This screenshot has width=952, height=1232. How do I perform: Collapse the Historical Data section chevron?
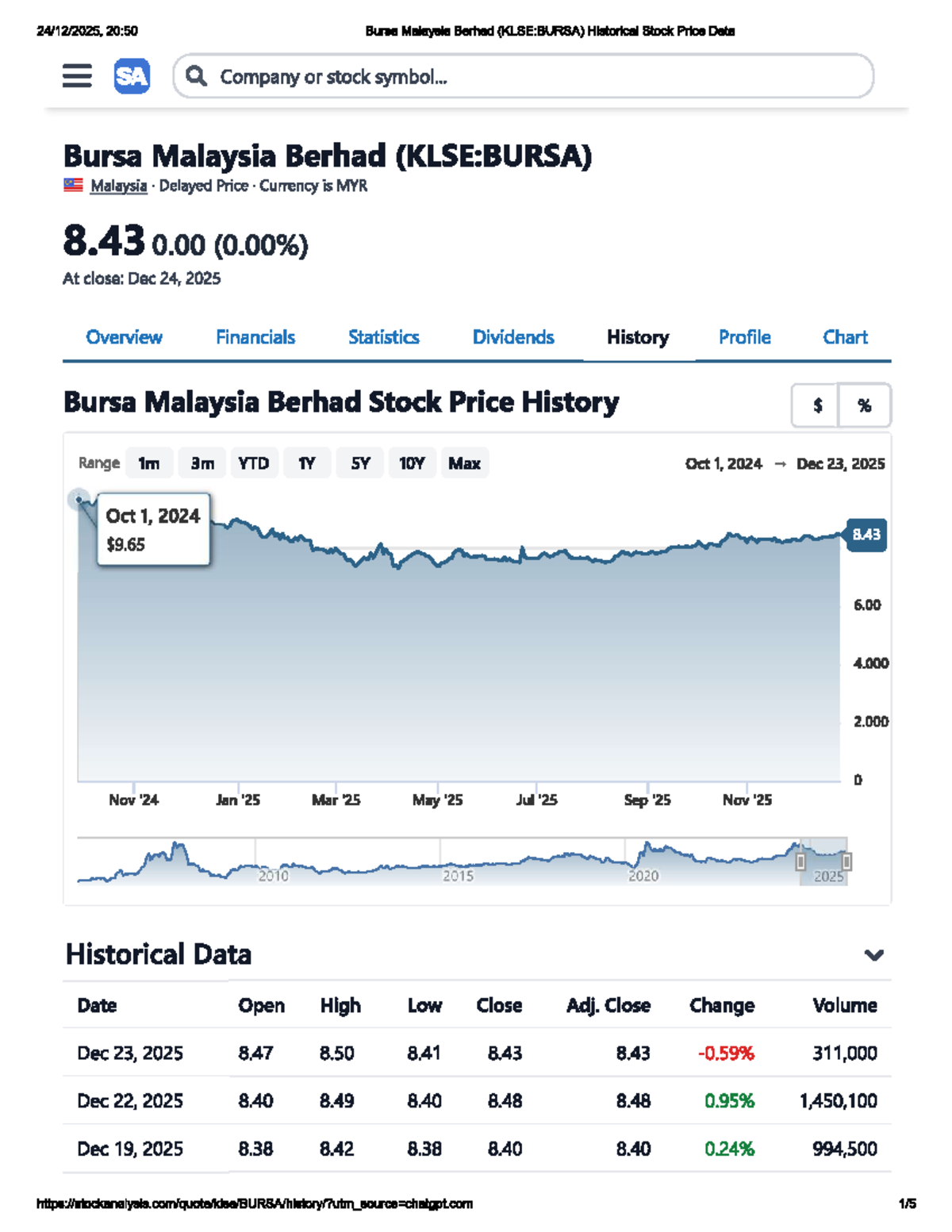tap(875, 954)
